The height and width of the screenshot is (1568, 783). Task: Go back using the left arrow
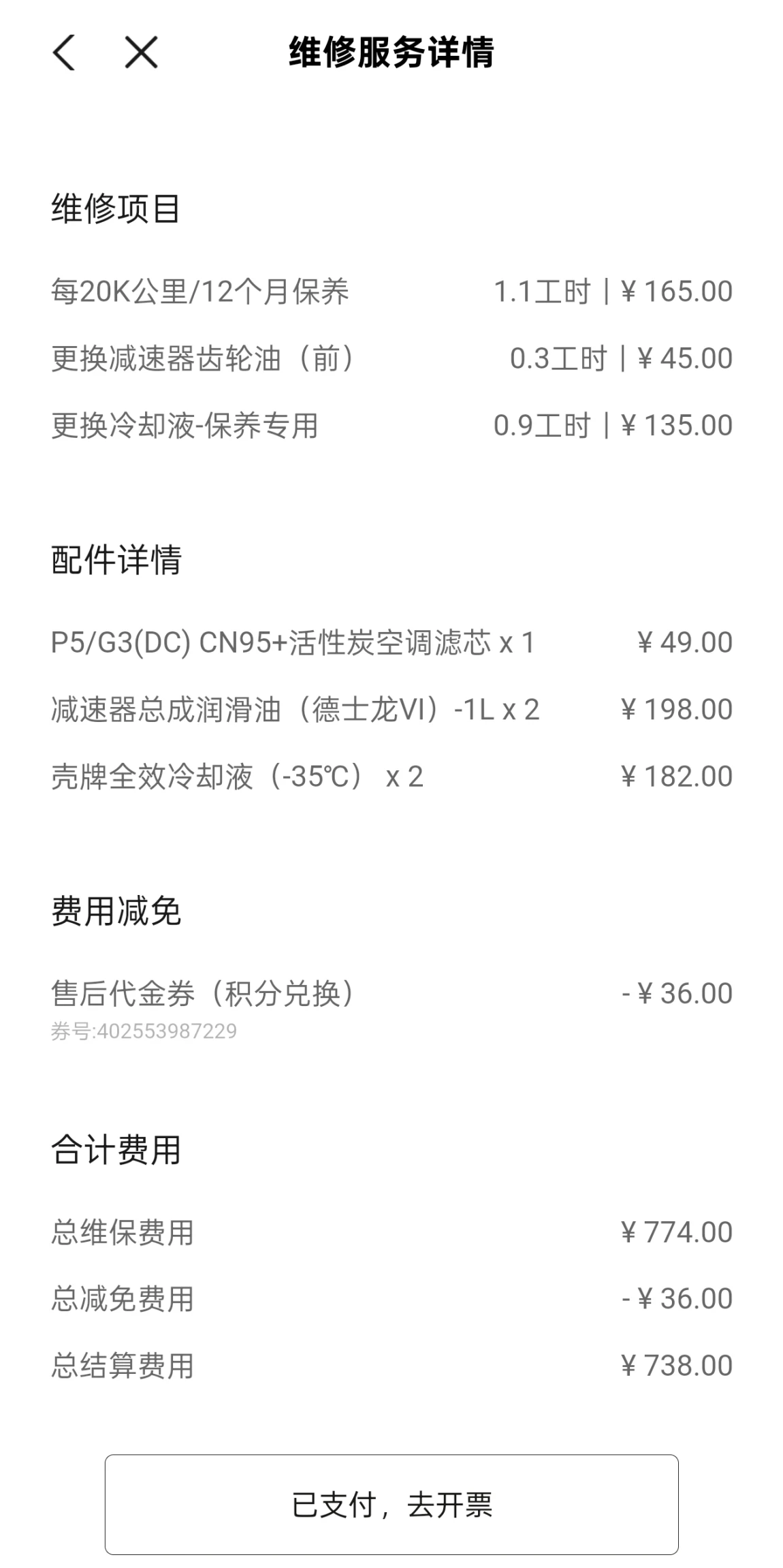coord(63,52)
